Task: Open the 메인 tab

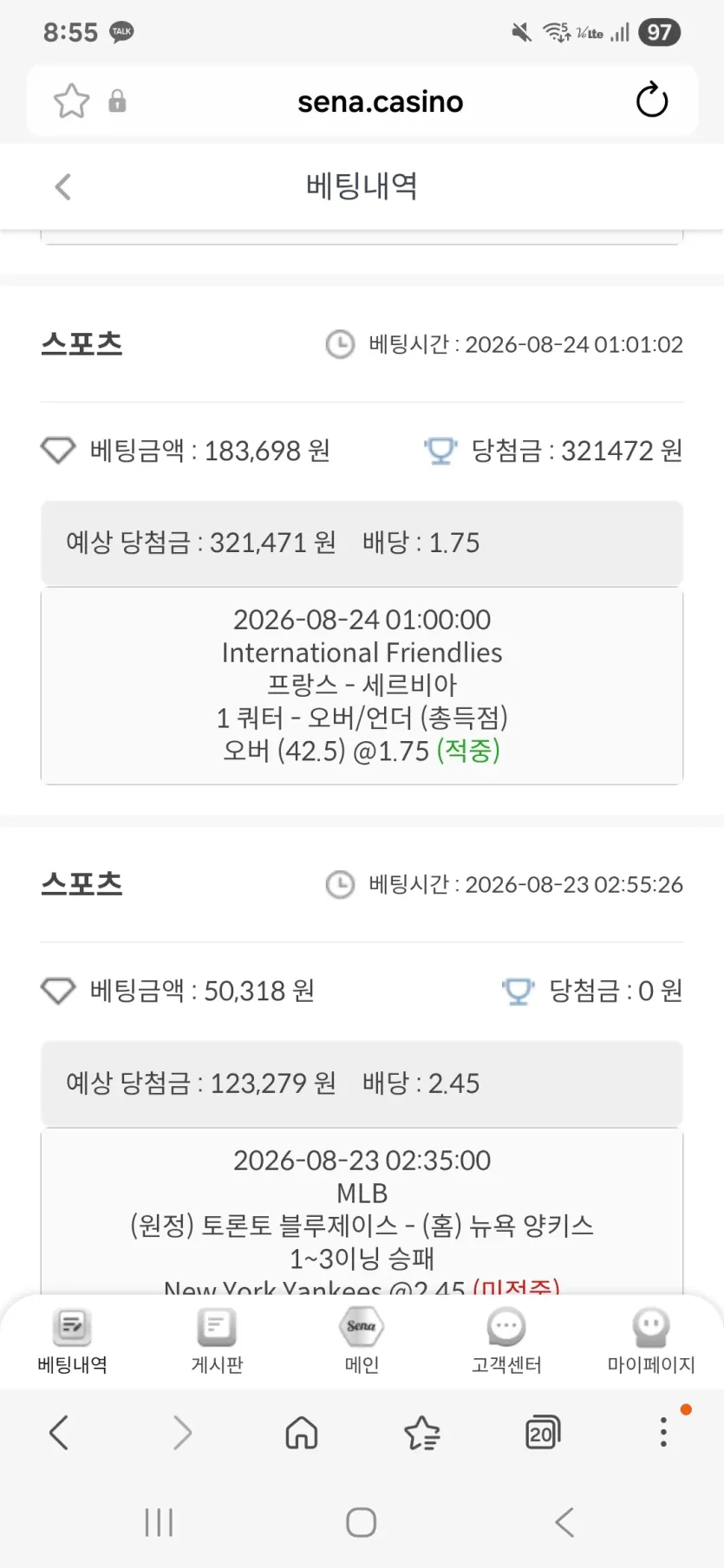Action: click(362, 1341)
